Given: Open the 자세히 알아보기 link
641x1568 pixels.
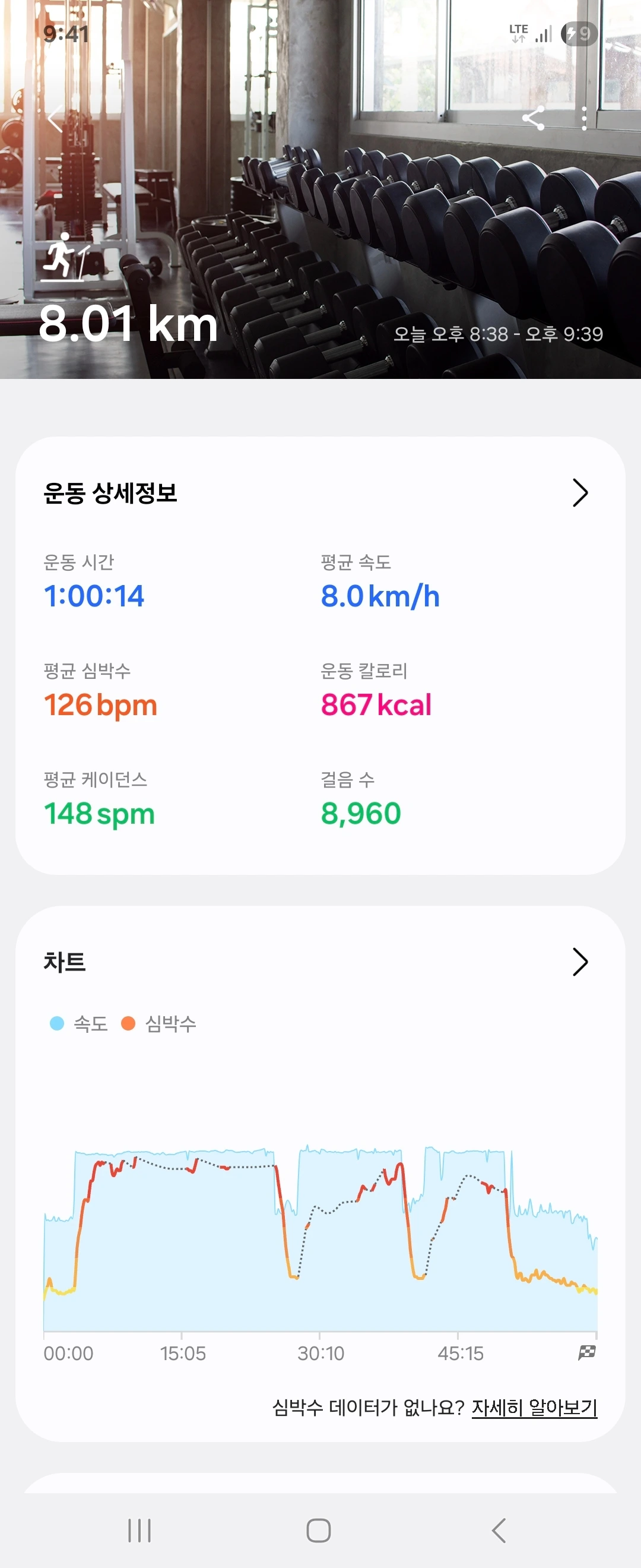Looking at the screenshot, I should coord(534,1406).
